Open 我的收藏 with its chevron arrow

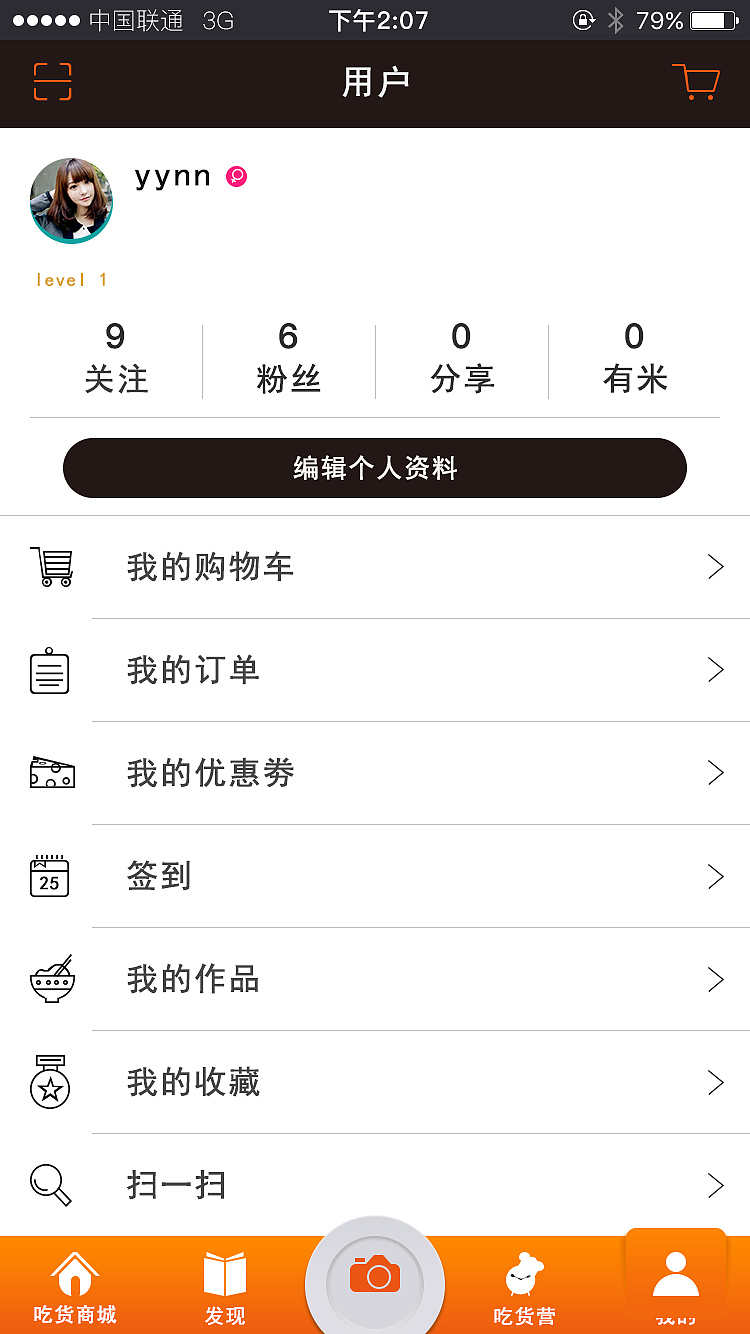[x=715, y=1083]
